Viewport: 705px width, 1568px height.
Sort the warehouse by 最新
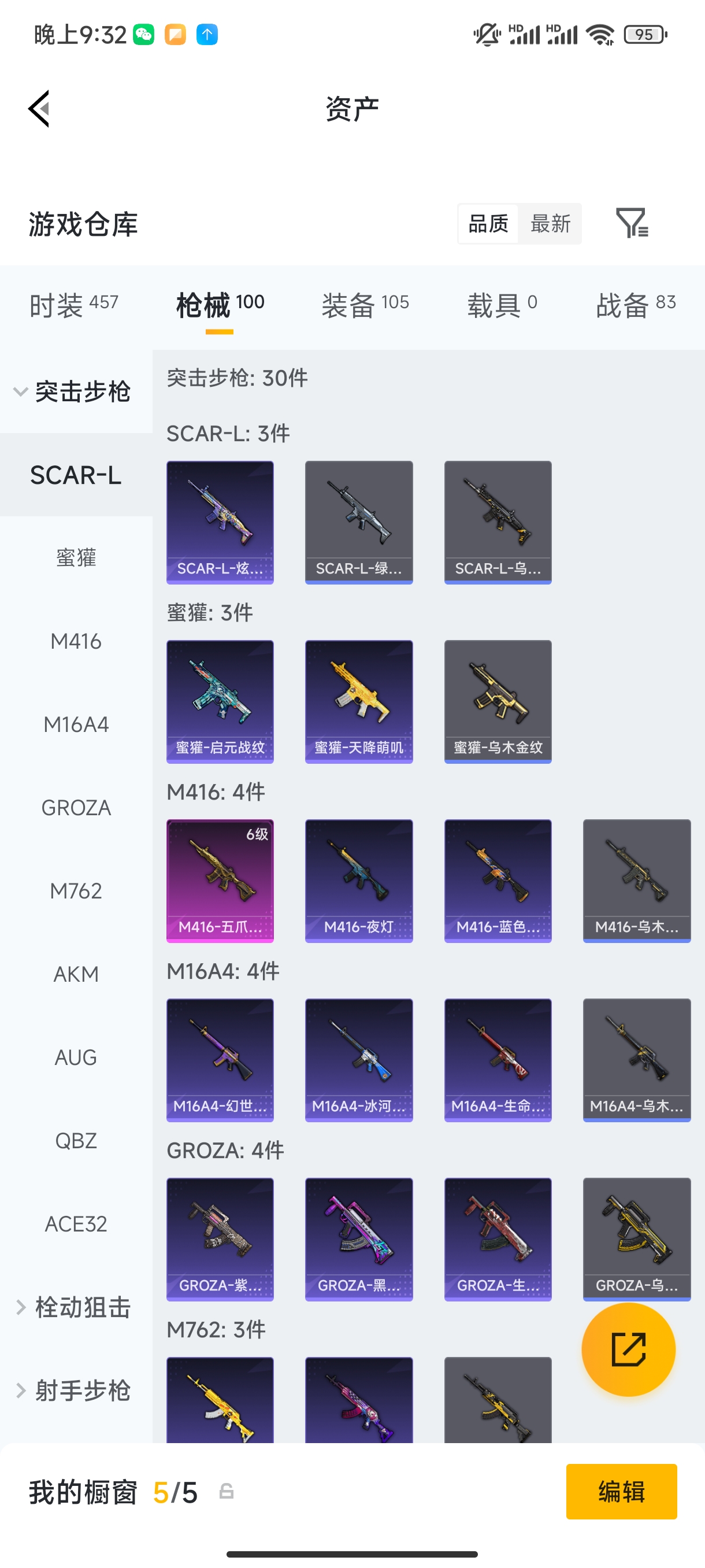pyautogui.click(x=550, y=224)
